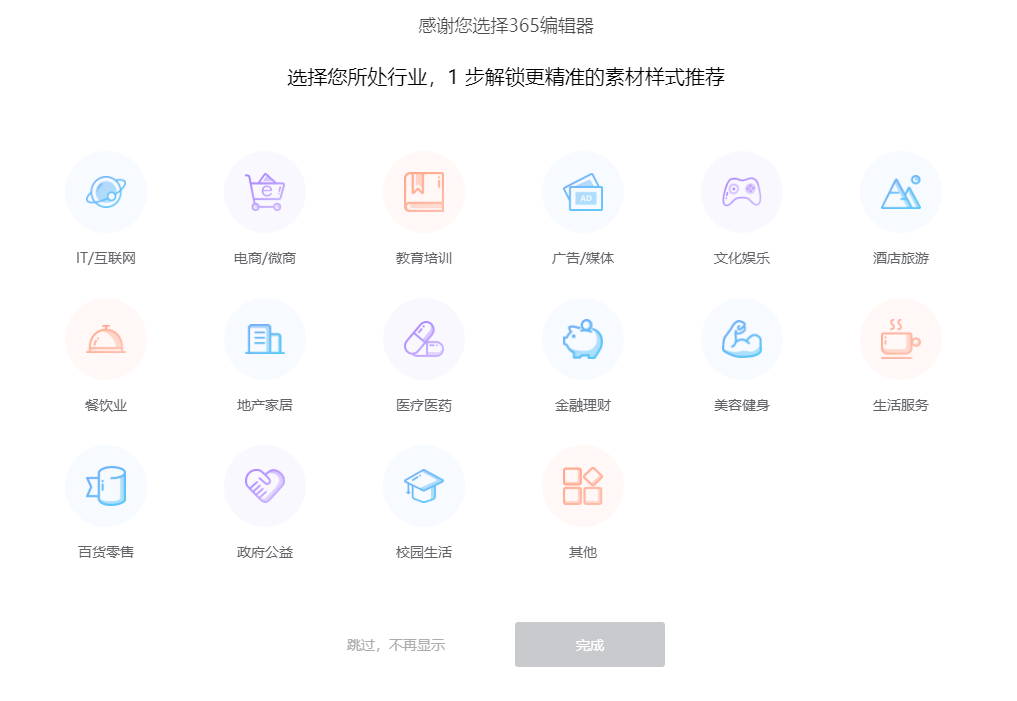Select the IT/互联网 industry
1017x701 pixels.
tap(106, 192)
